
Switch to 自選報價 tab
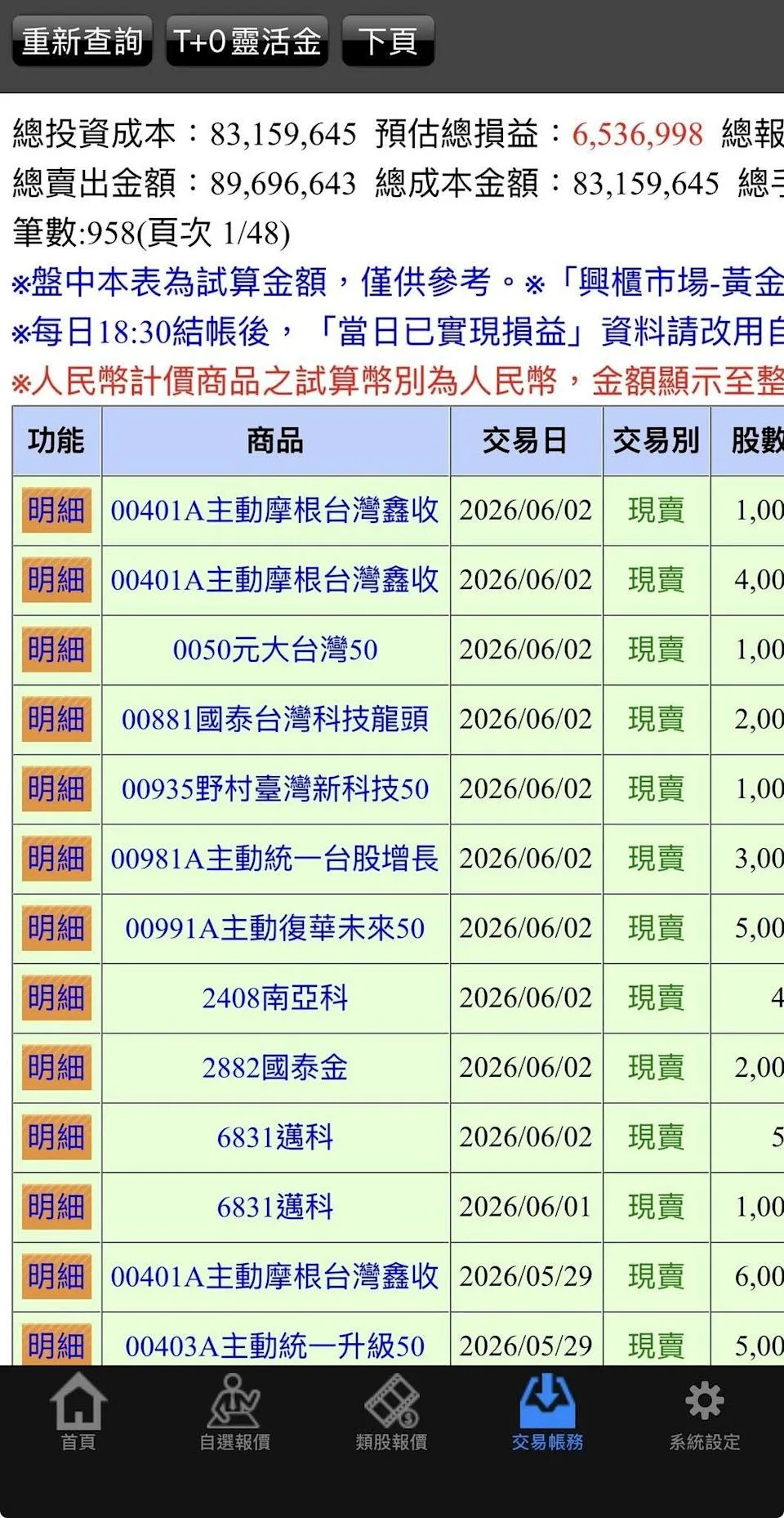coord(235,1412)
